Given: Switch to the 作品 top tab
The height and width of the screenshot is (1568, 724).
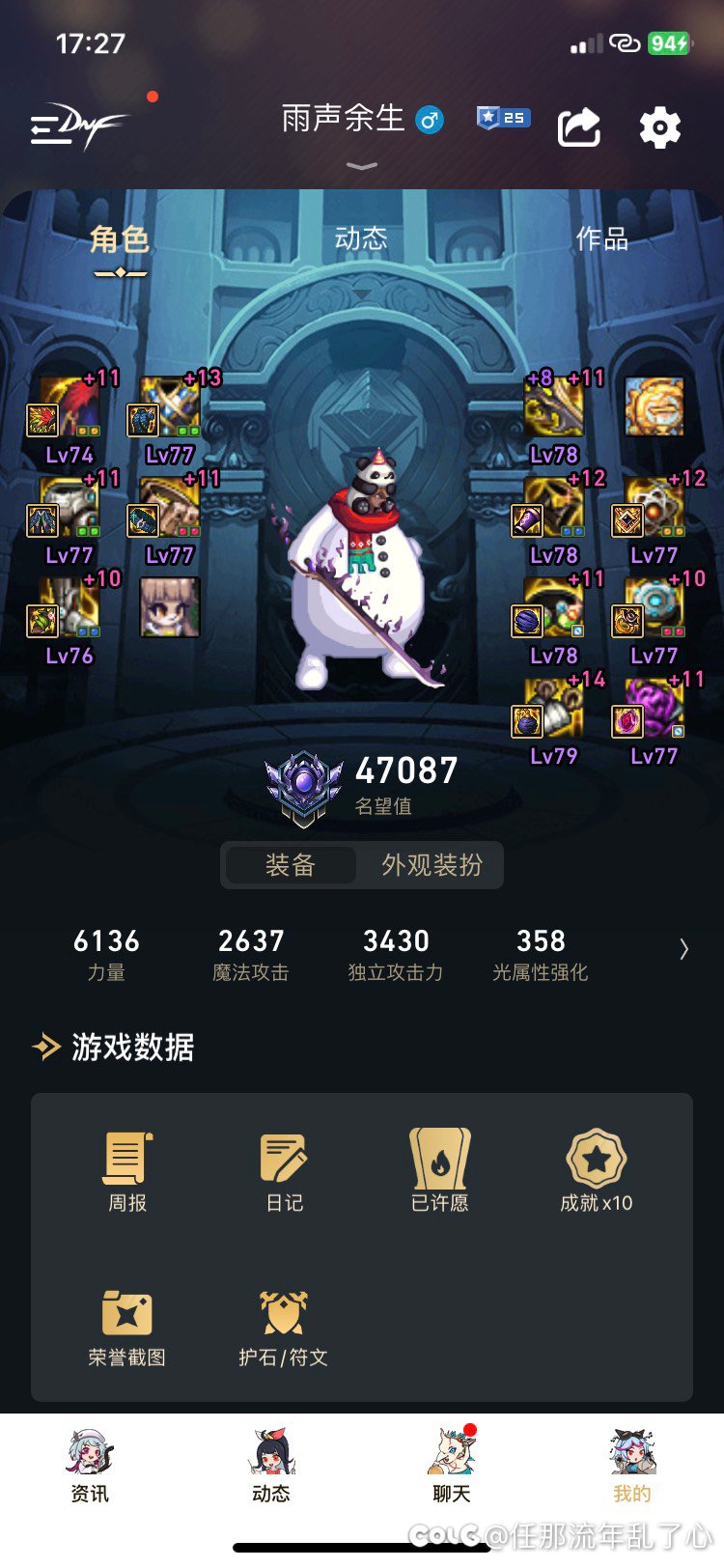Looking at the screenshot, I should click(x=601, y=238).
